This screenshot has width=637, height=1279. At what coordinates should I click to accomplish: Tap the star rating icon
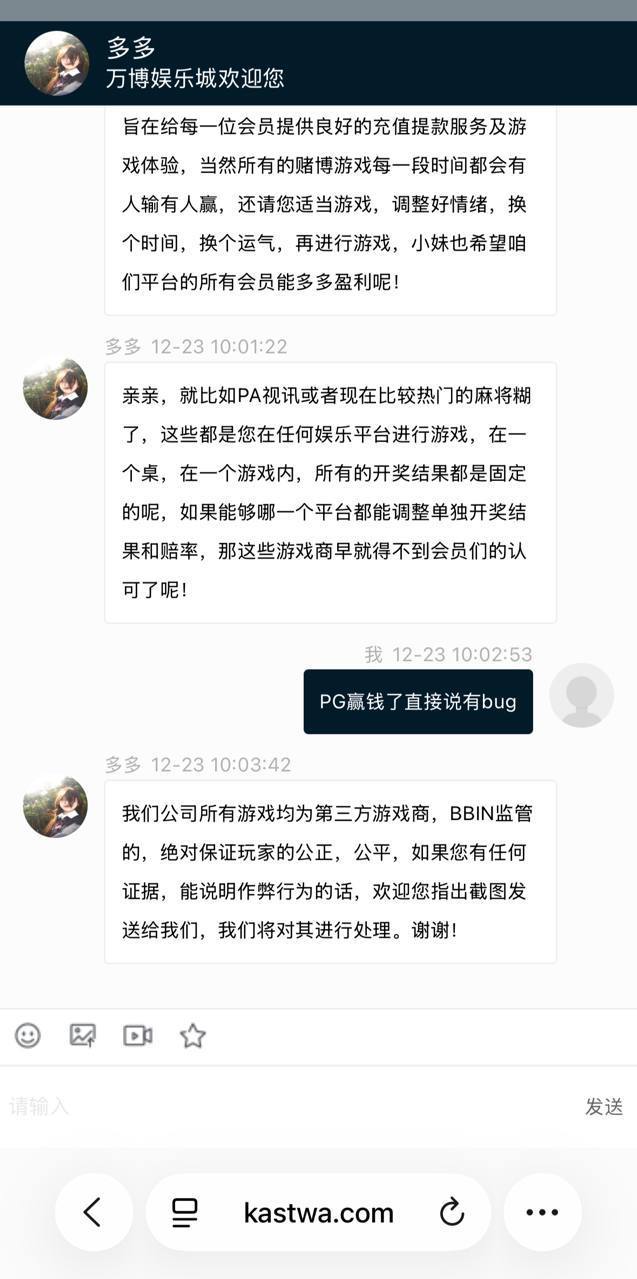pos(193,1036)
